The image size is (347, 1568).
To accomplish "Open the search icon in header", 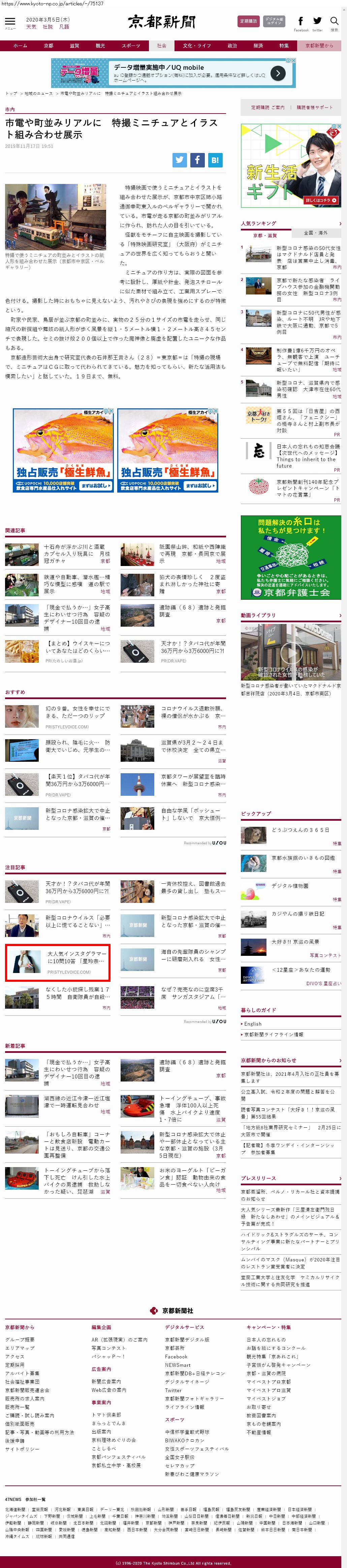I will click(334, 22).
